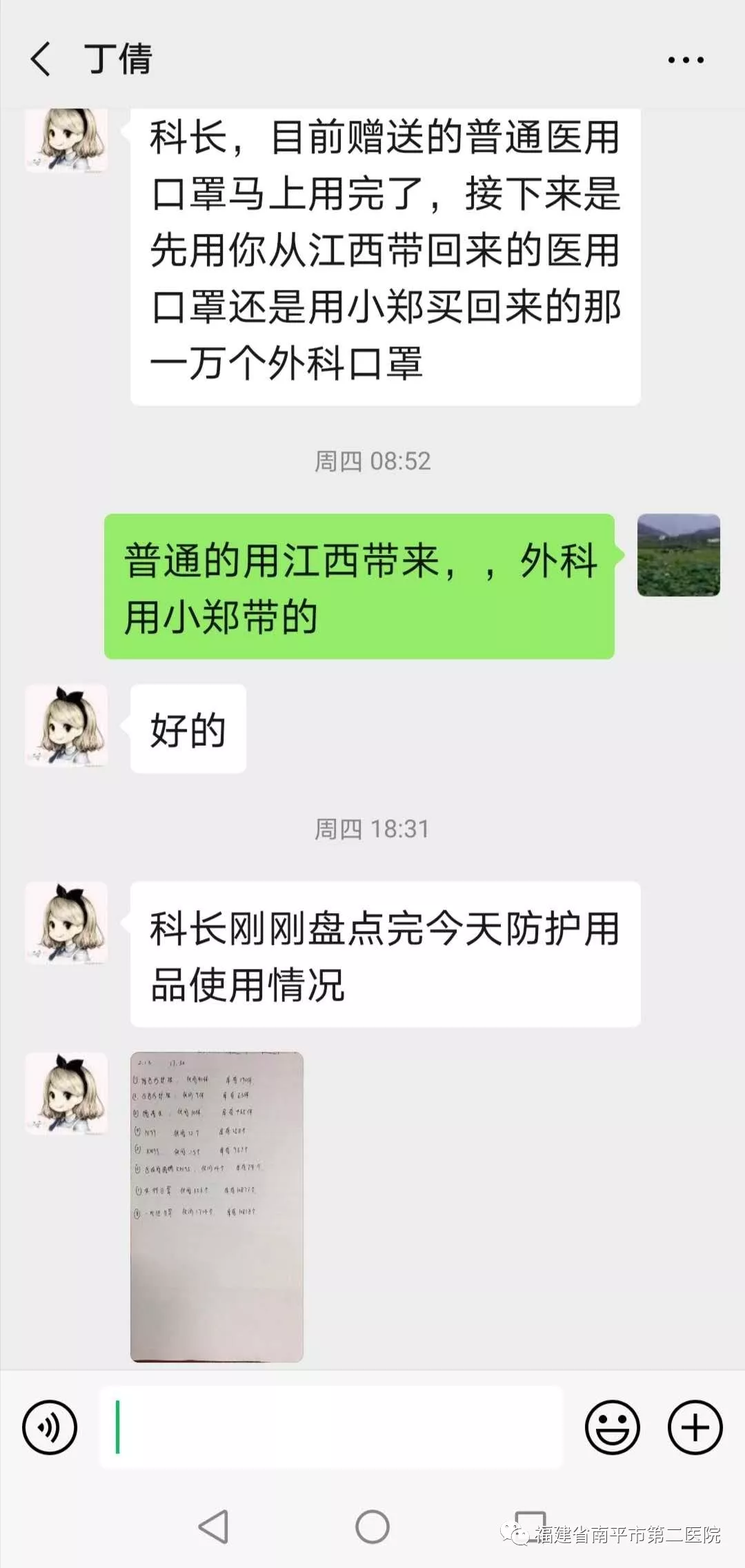Tap the system home button
The width and height of the screenshot is (745, 1568).
coord(372,1527)
